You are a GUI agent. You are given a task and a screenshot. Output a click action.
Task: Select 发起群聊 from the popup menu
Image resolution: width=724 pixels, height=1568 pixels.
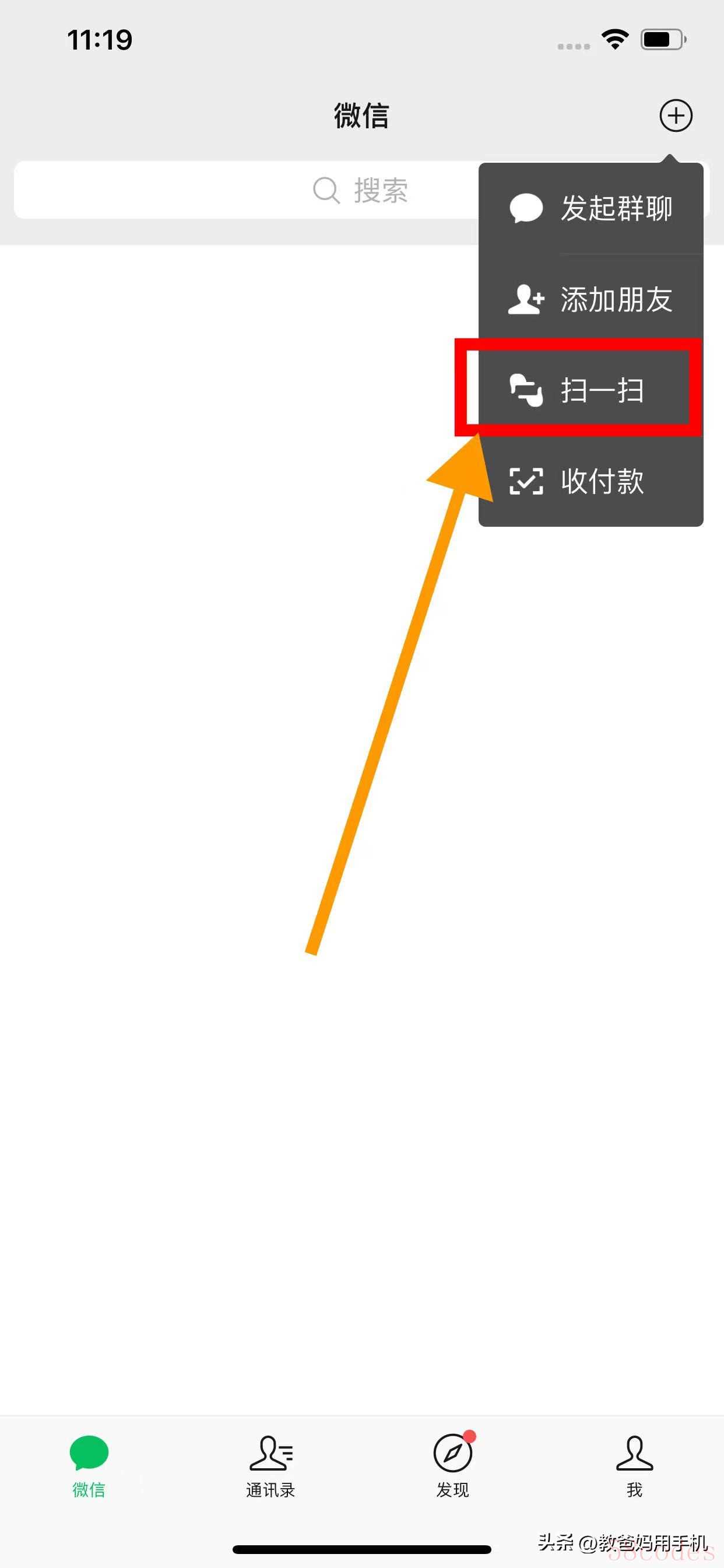pos(591,208)
